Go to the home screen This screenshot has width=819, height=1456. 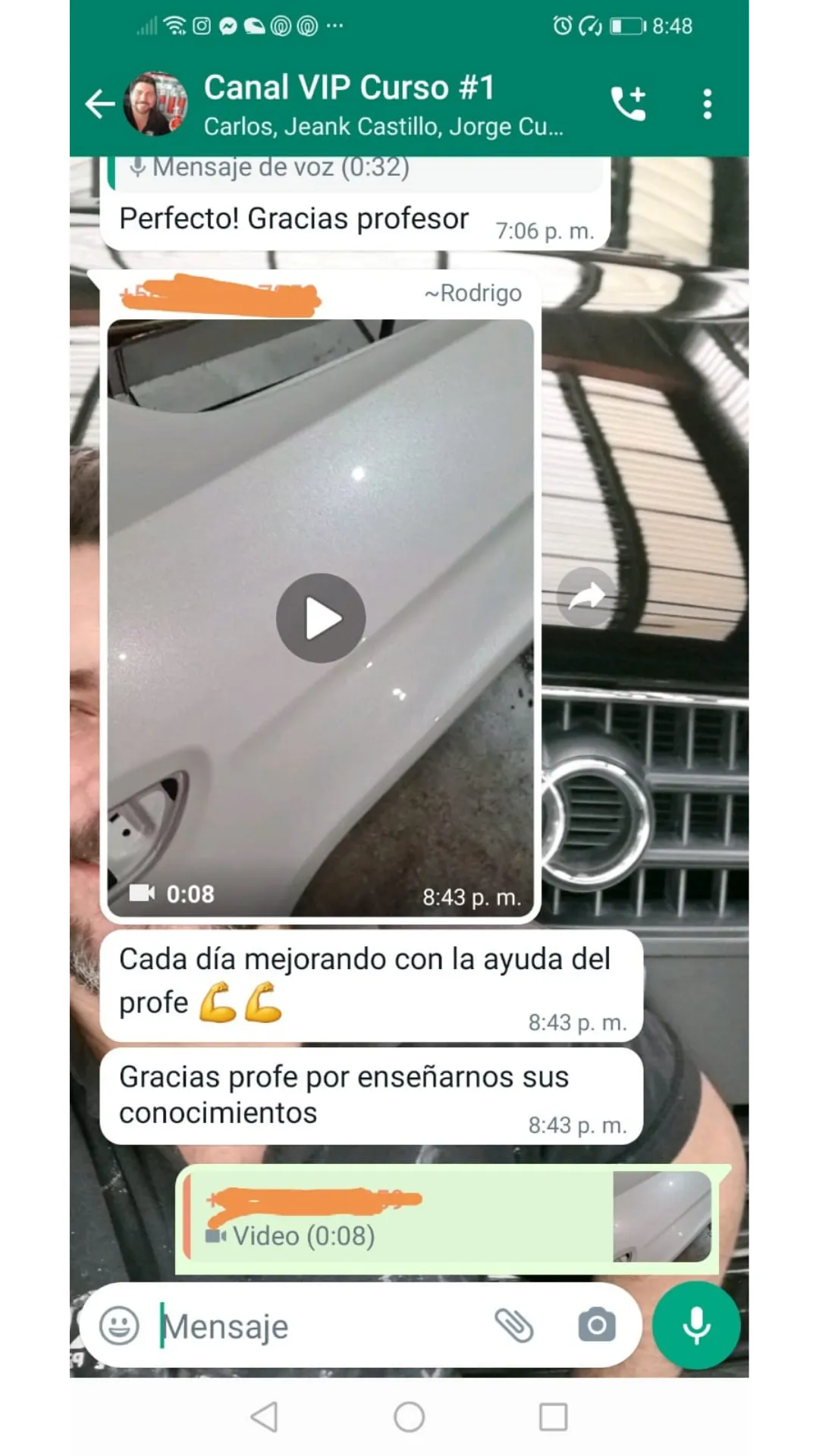[409, 1417]
